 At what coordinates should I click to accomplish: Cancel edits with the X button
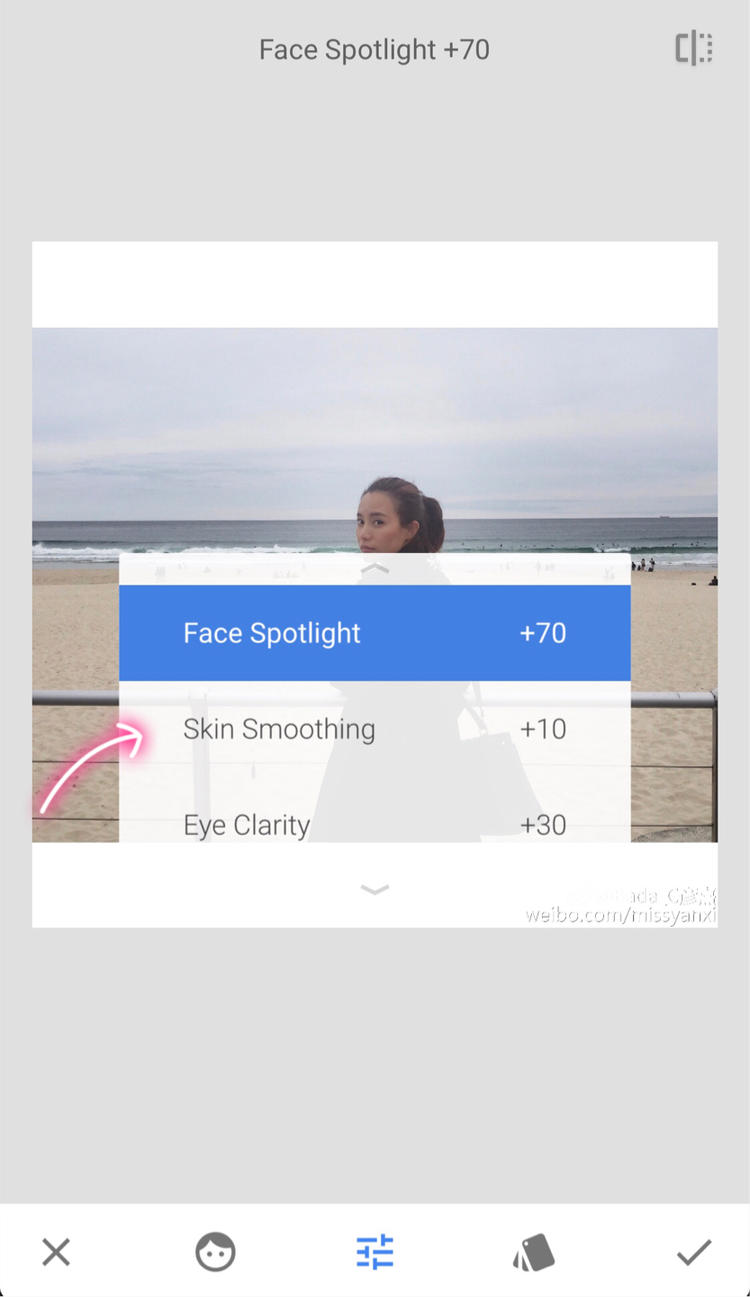(56, 1252)
